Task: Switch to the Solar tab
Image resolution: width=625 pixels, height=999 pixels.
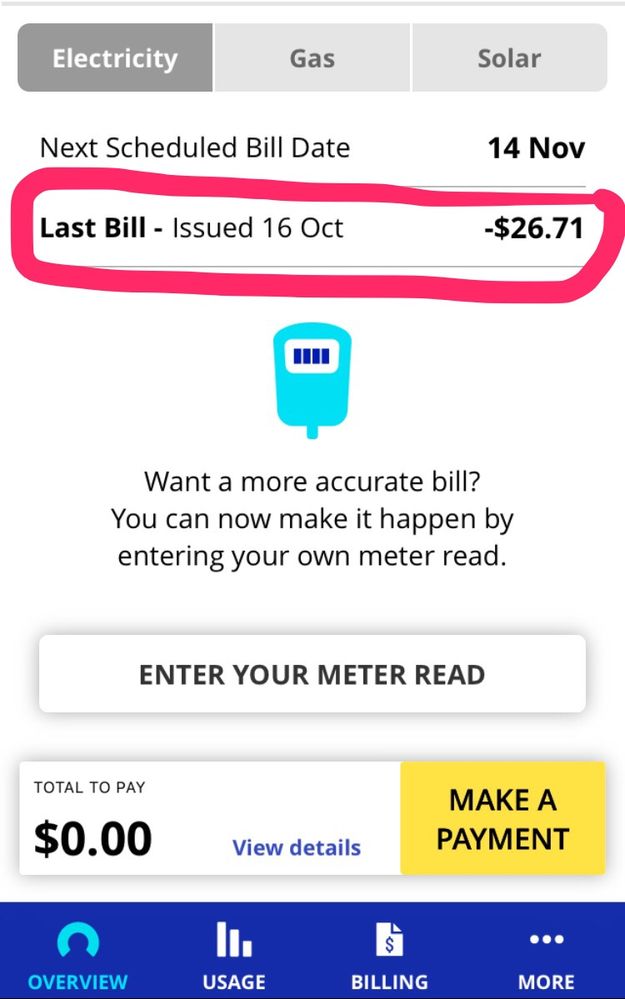Action: [509, 58]
